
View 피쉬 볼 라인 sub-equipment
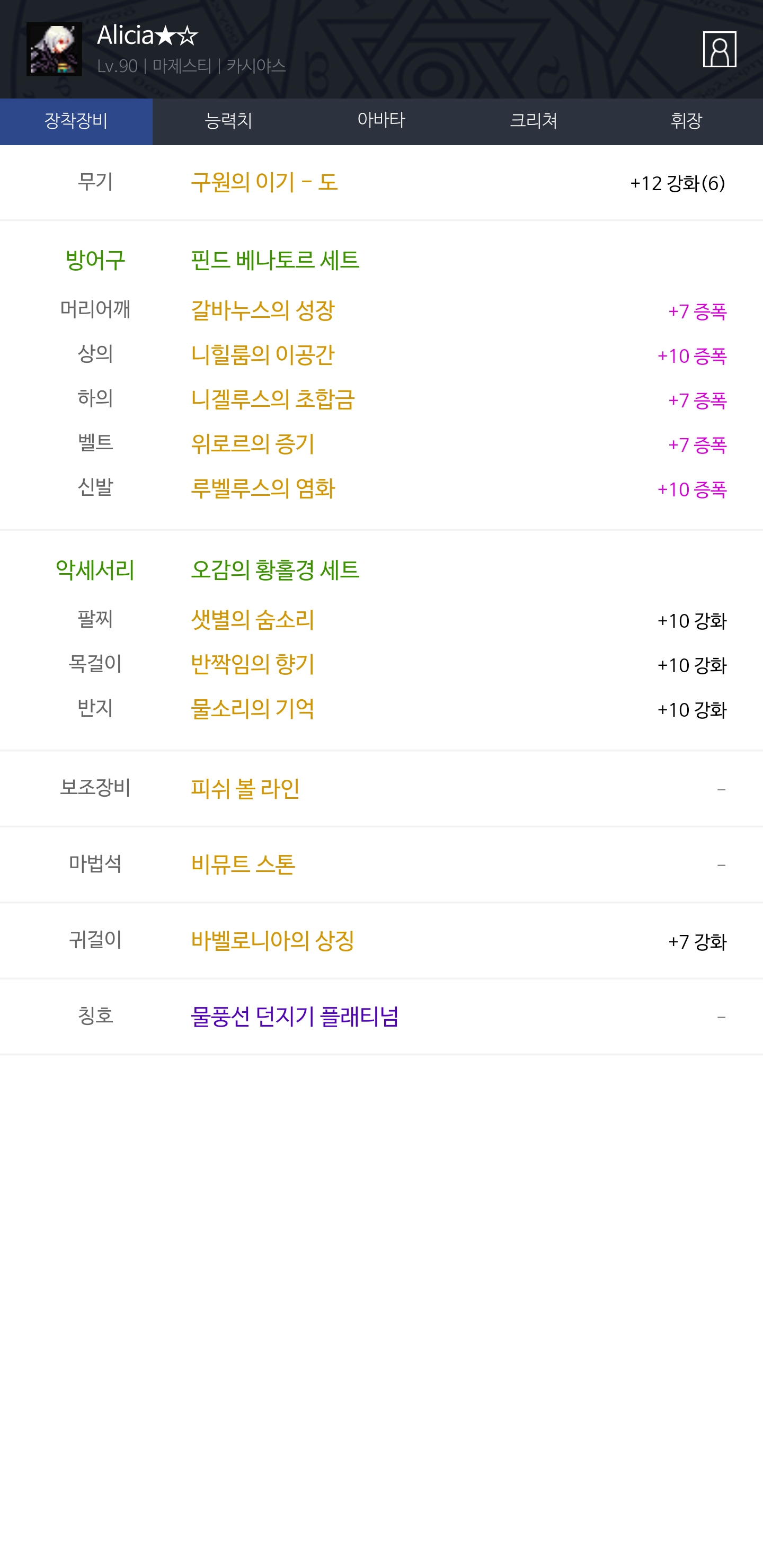pyautogui.click(x=245, y=788)
